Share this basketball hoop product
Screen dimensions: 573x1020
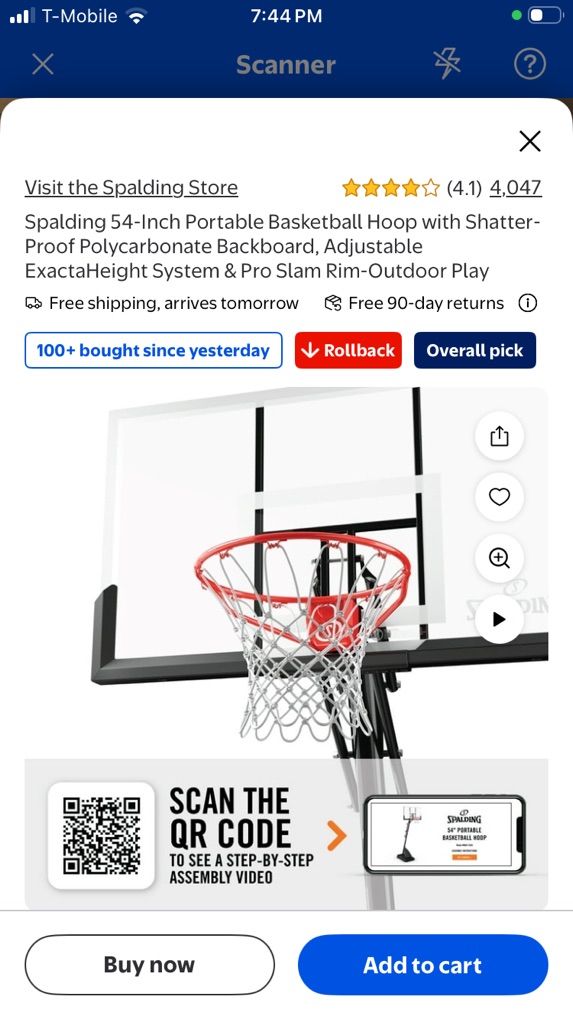coord(499,436)
